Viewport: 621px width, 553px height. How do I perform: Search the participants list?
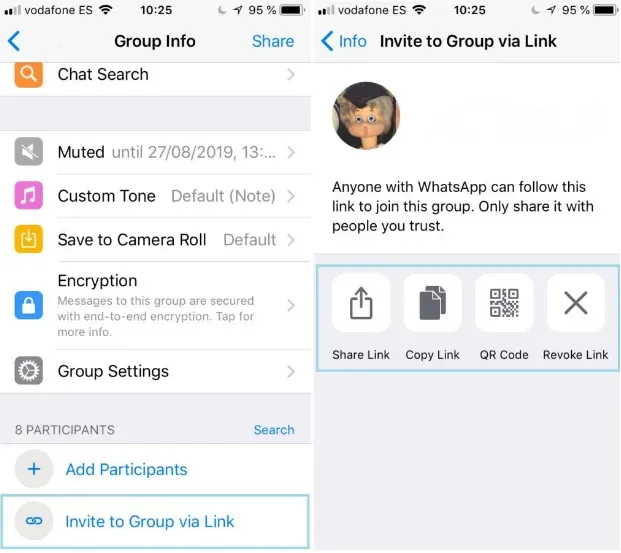(273, 430)
